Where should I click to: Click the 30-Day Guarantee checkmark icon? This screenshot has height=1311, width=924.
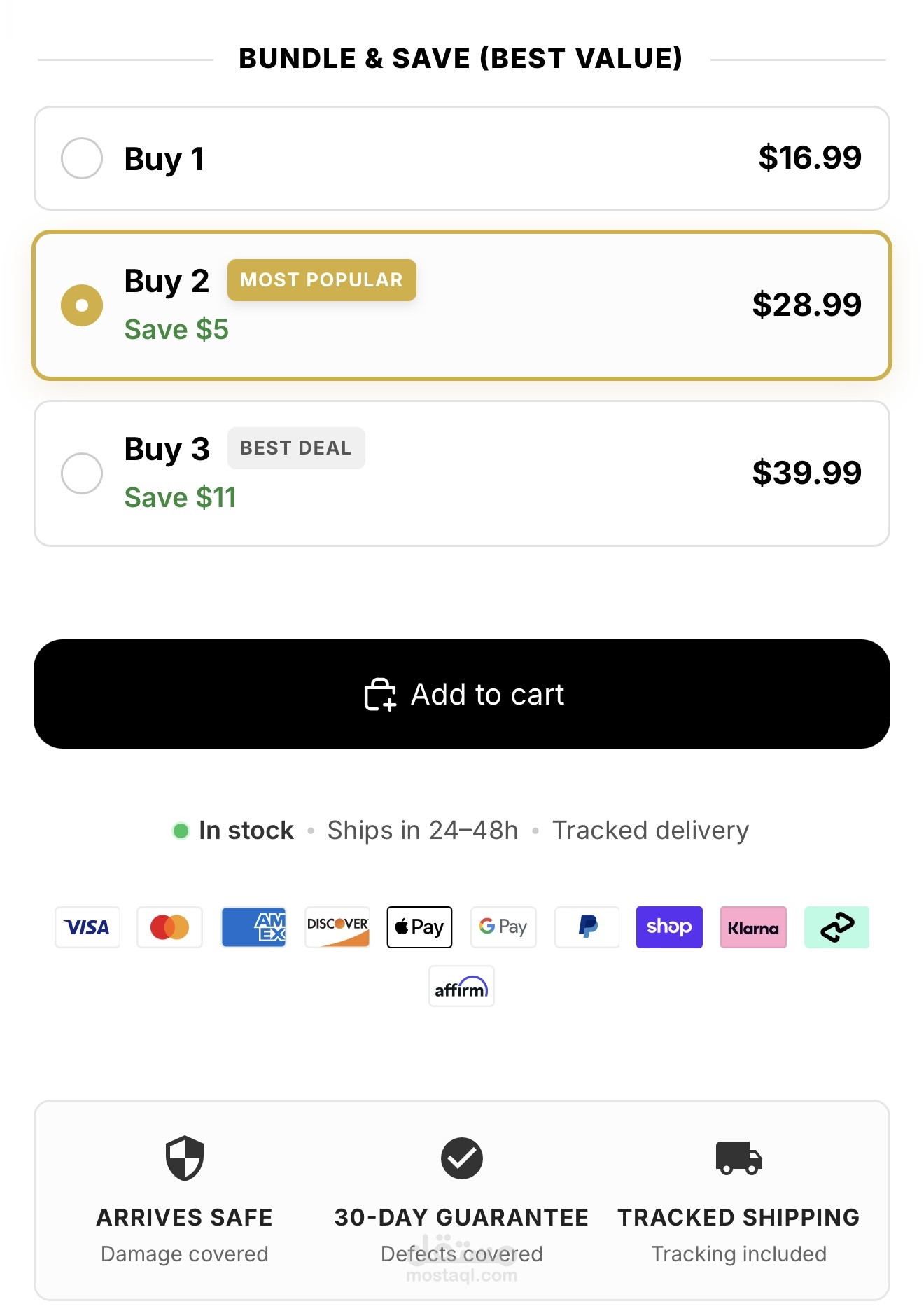point(462,1159)
